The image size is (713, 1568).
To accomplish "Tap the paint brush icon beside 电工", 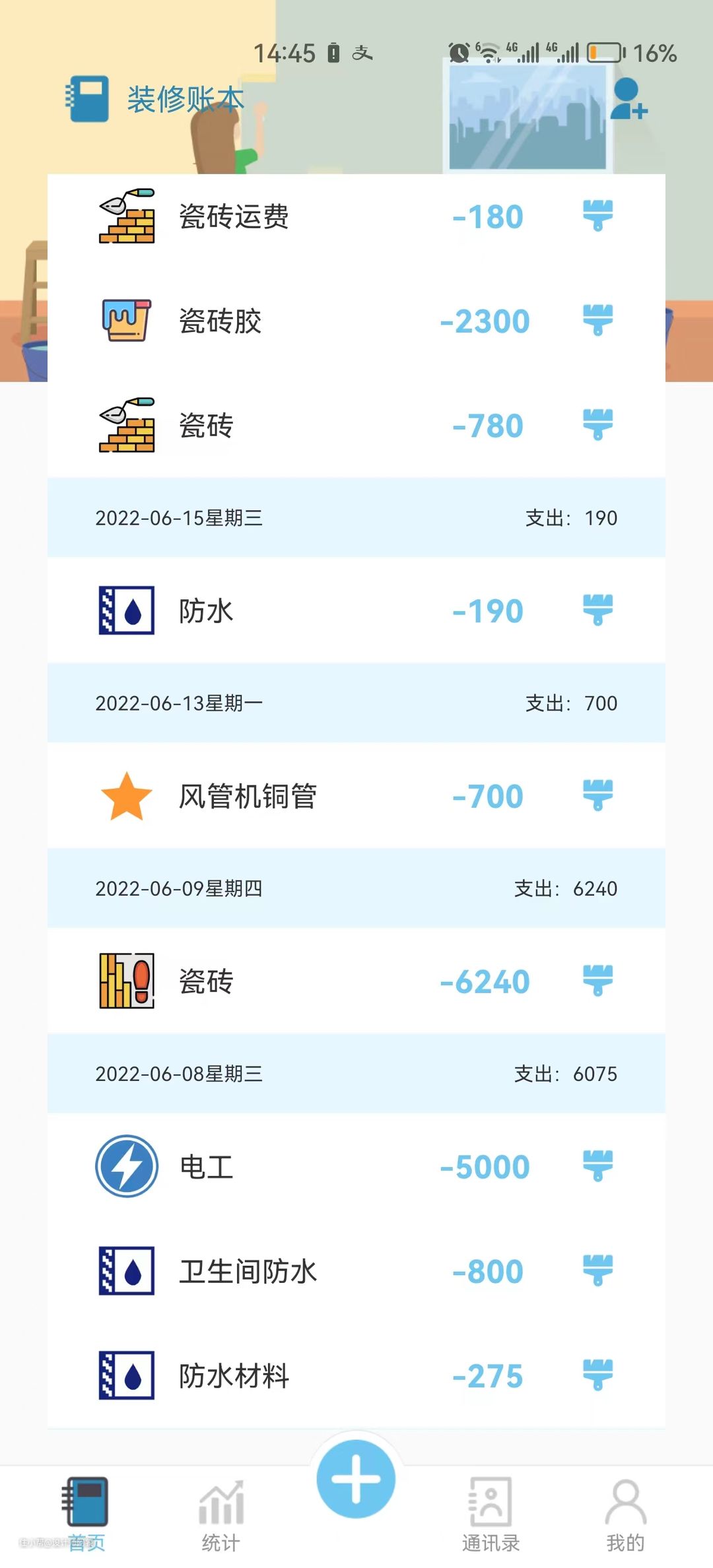I will click(598, 1165).
